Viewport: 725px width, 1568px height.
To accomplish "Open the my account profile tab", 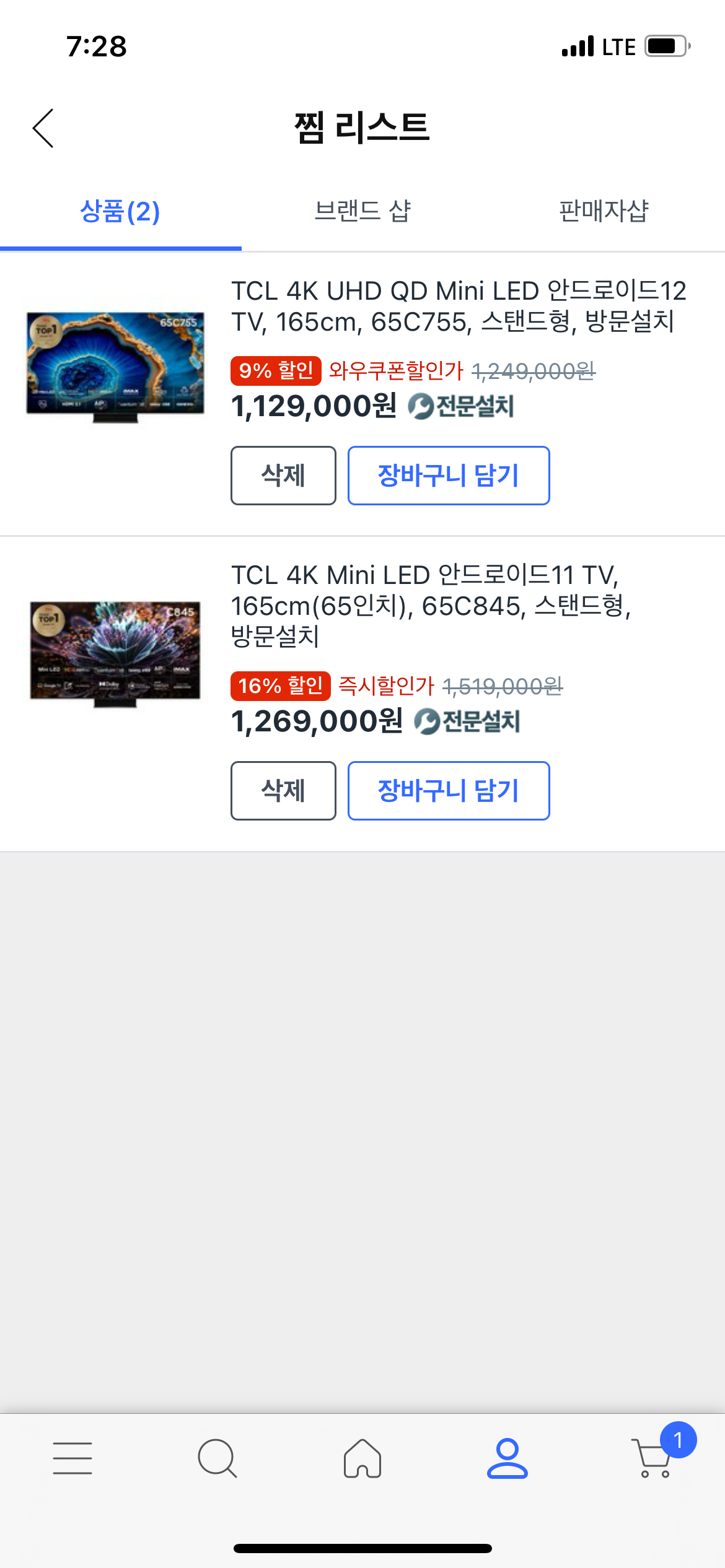I will [507, 1458].
